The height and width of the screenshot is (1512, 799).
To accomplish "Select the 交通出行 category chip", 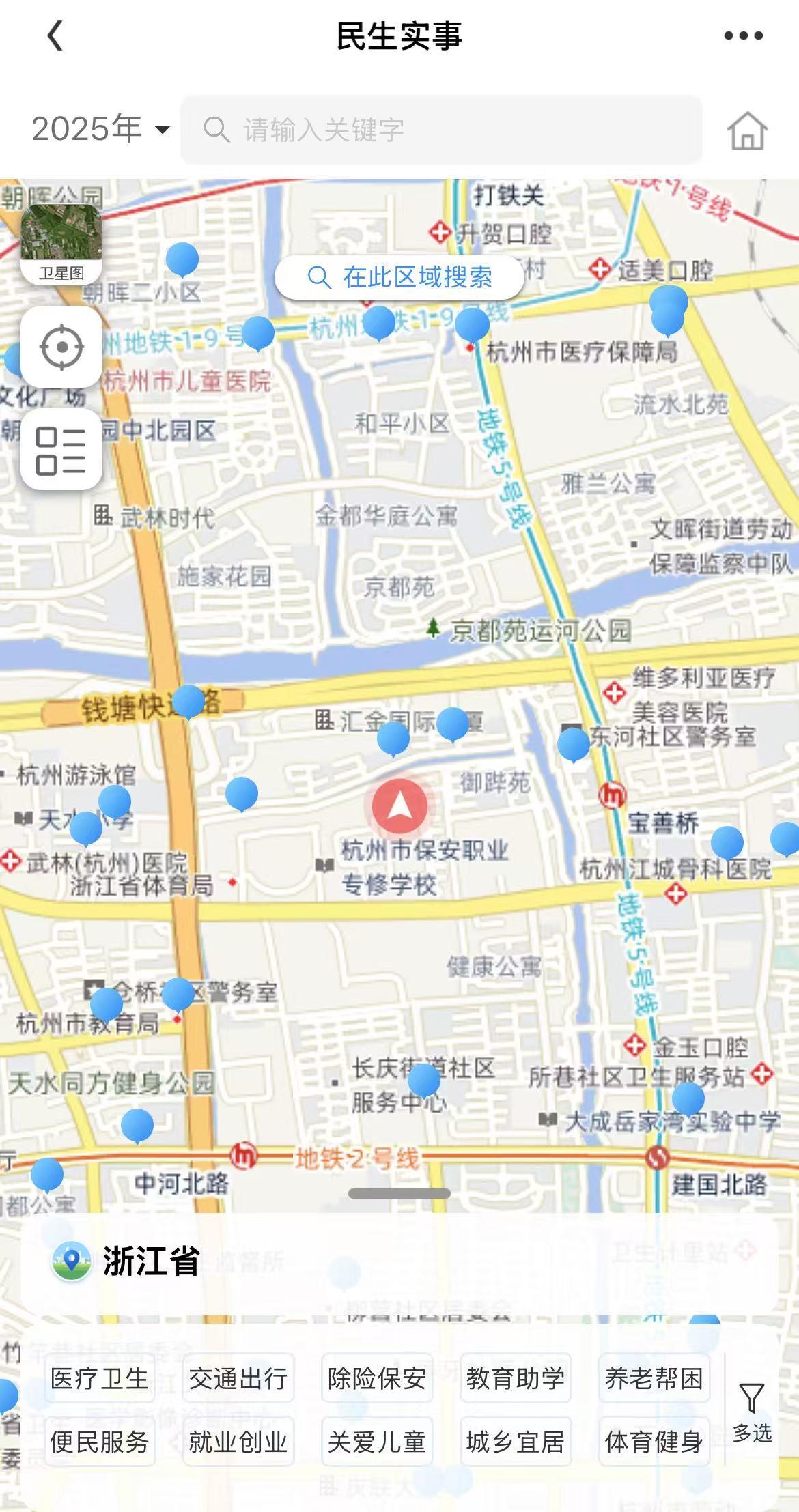I will (x=238, y=1379).
